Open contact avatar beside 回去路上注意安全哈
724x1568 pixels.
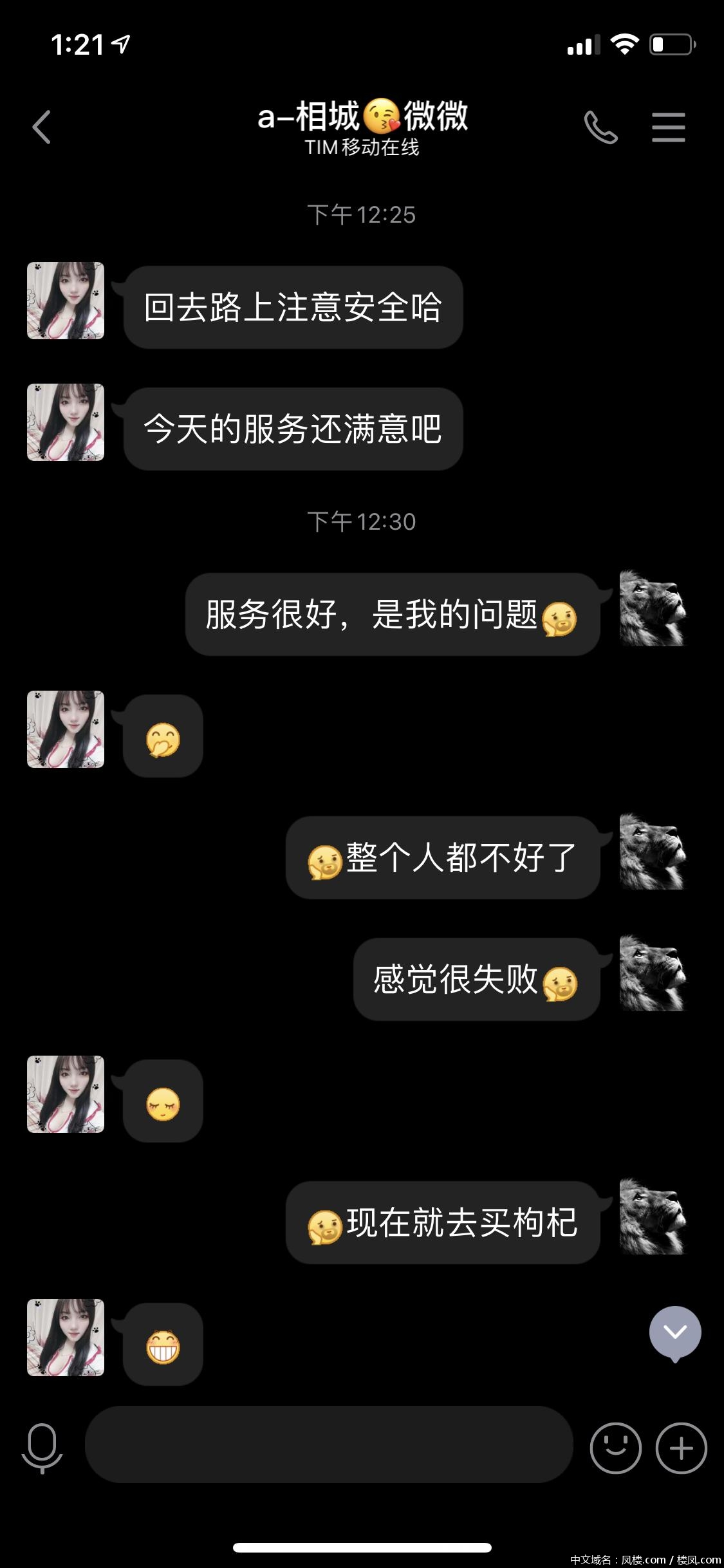pos(66,301)
